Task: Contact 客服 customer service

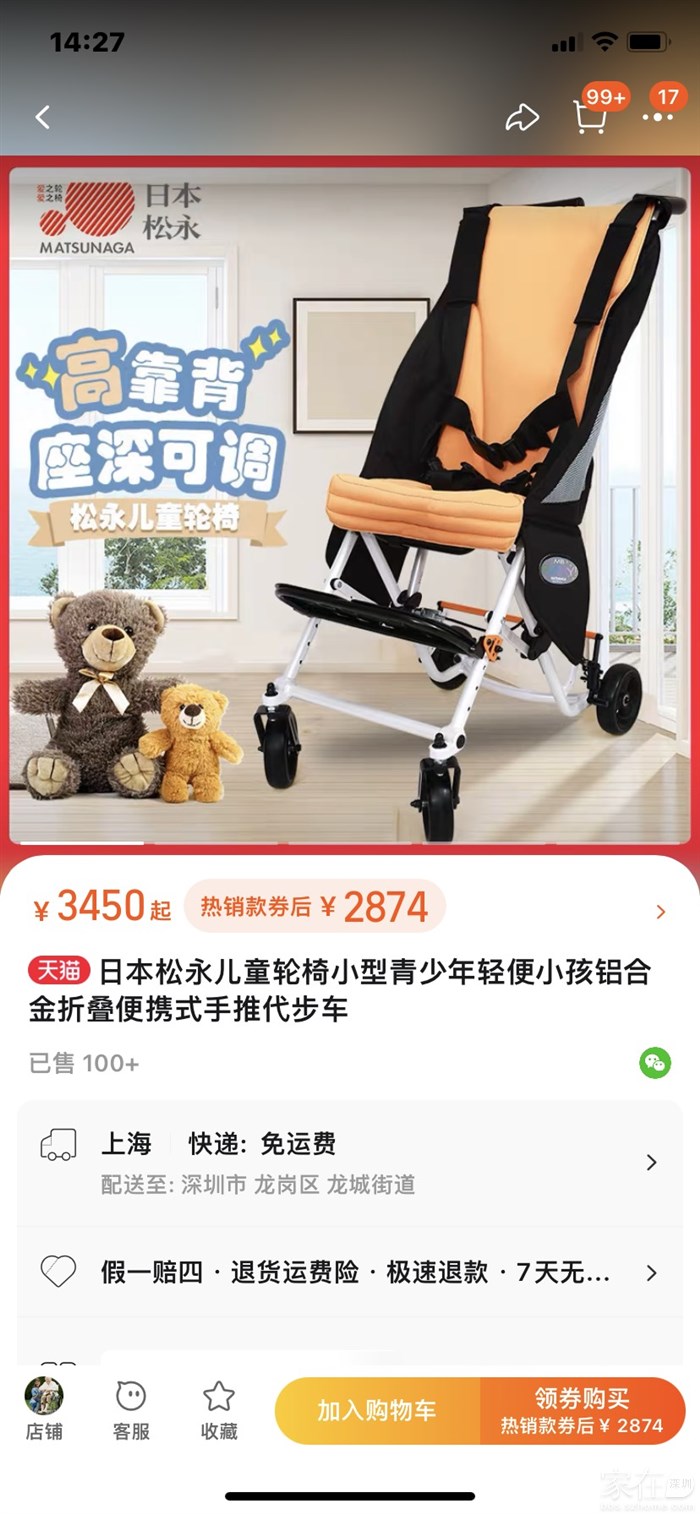Action: (x=131, y=1410)
